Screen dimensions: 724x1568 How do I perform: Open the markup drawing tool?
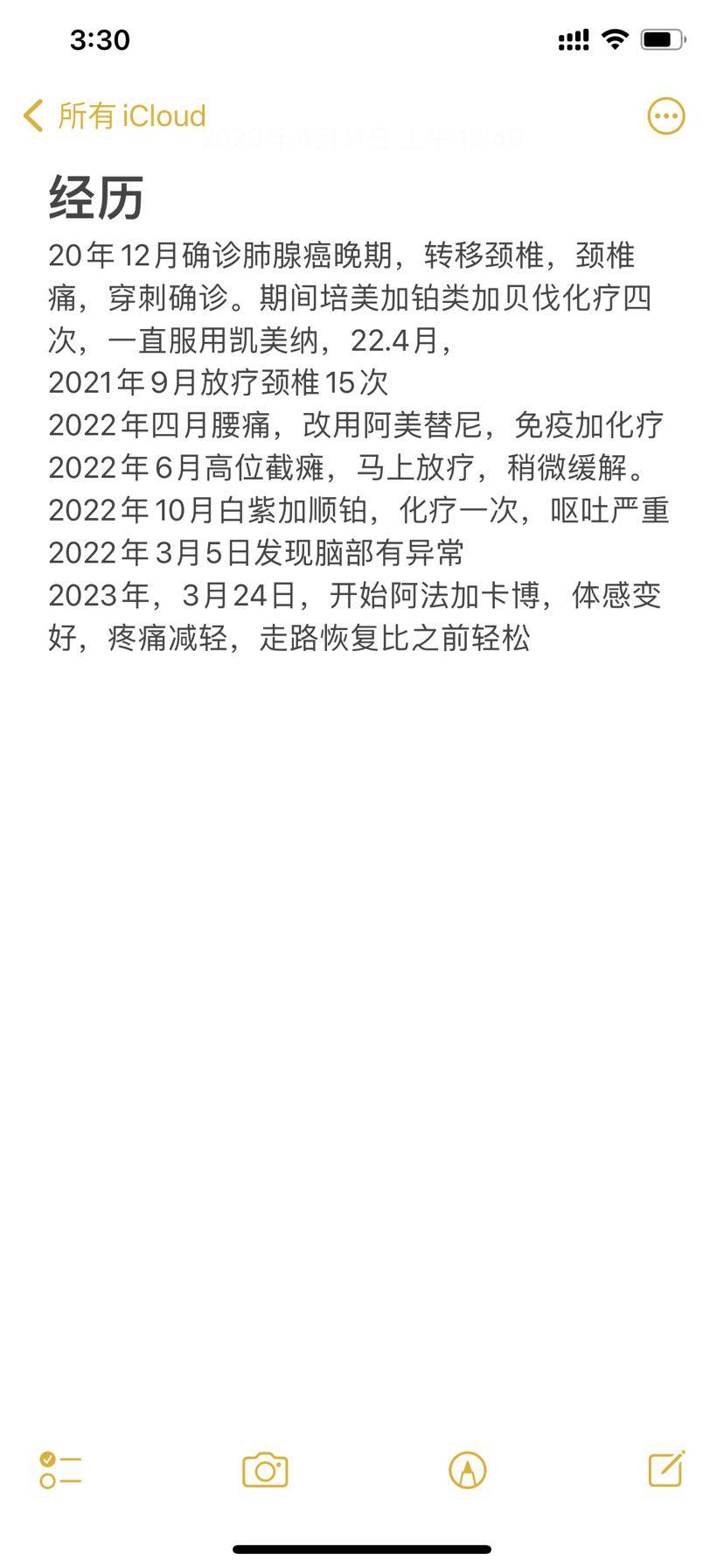(467, 1470)
